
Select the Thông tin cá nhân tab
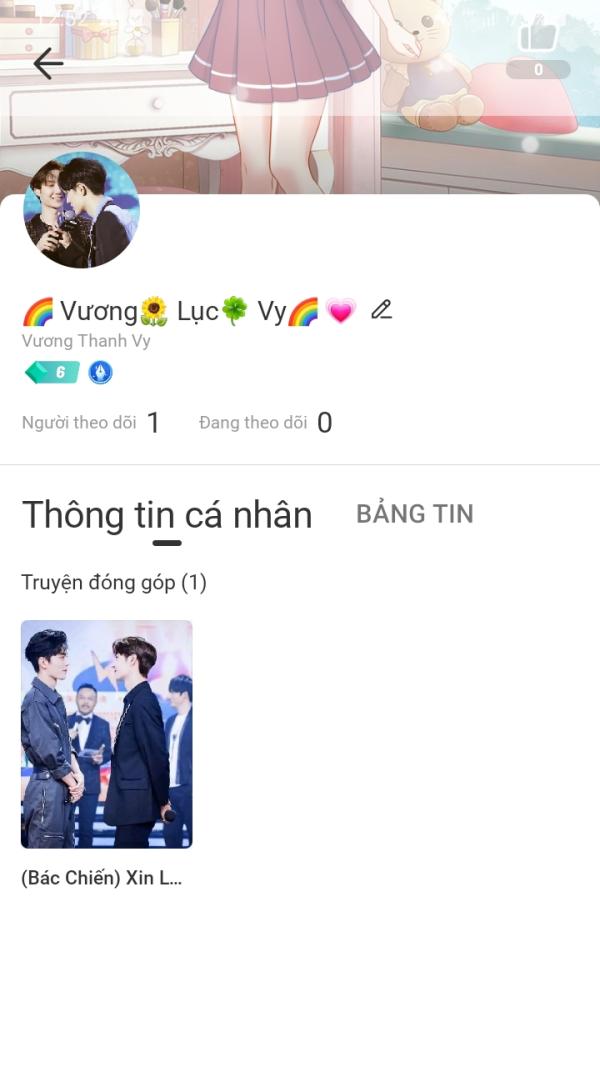tap(167, 514)
